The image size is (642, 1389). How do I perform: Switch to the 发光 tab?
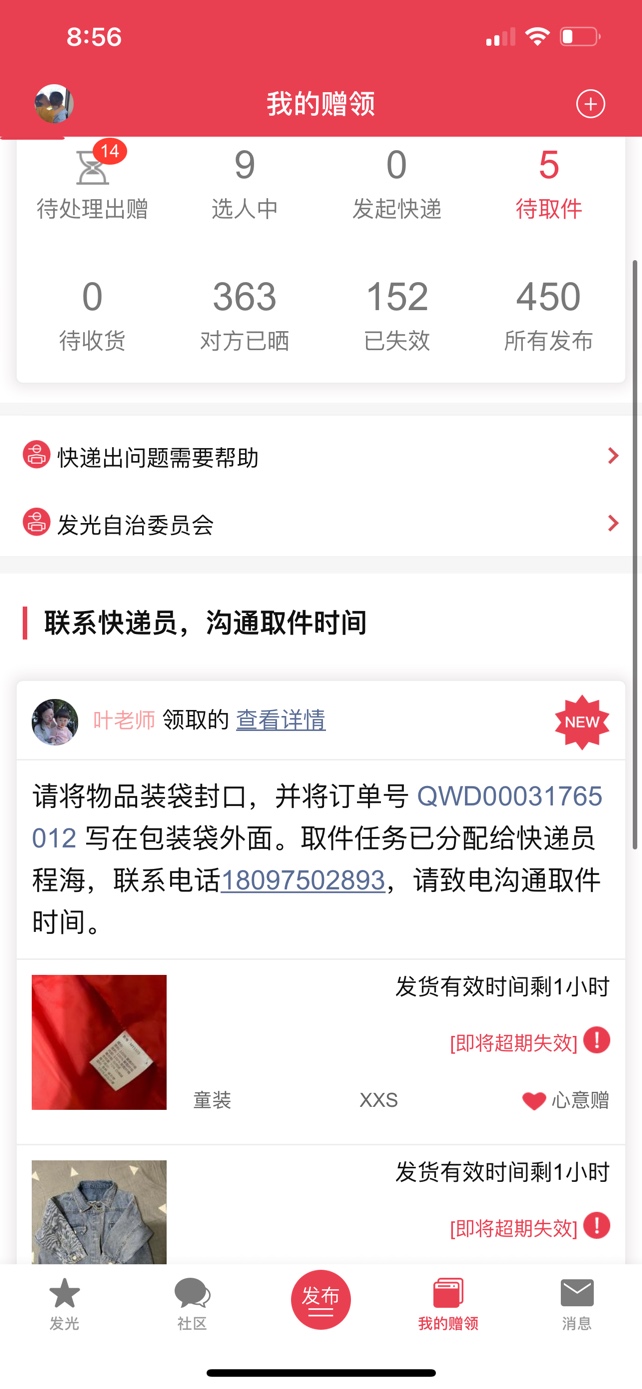tap(64, 1305)
